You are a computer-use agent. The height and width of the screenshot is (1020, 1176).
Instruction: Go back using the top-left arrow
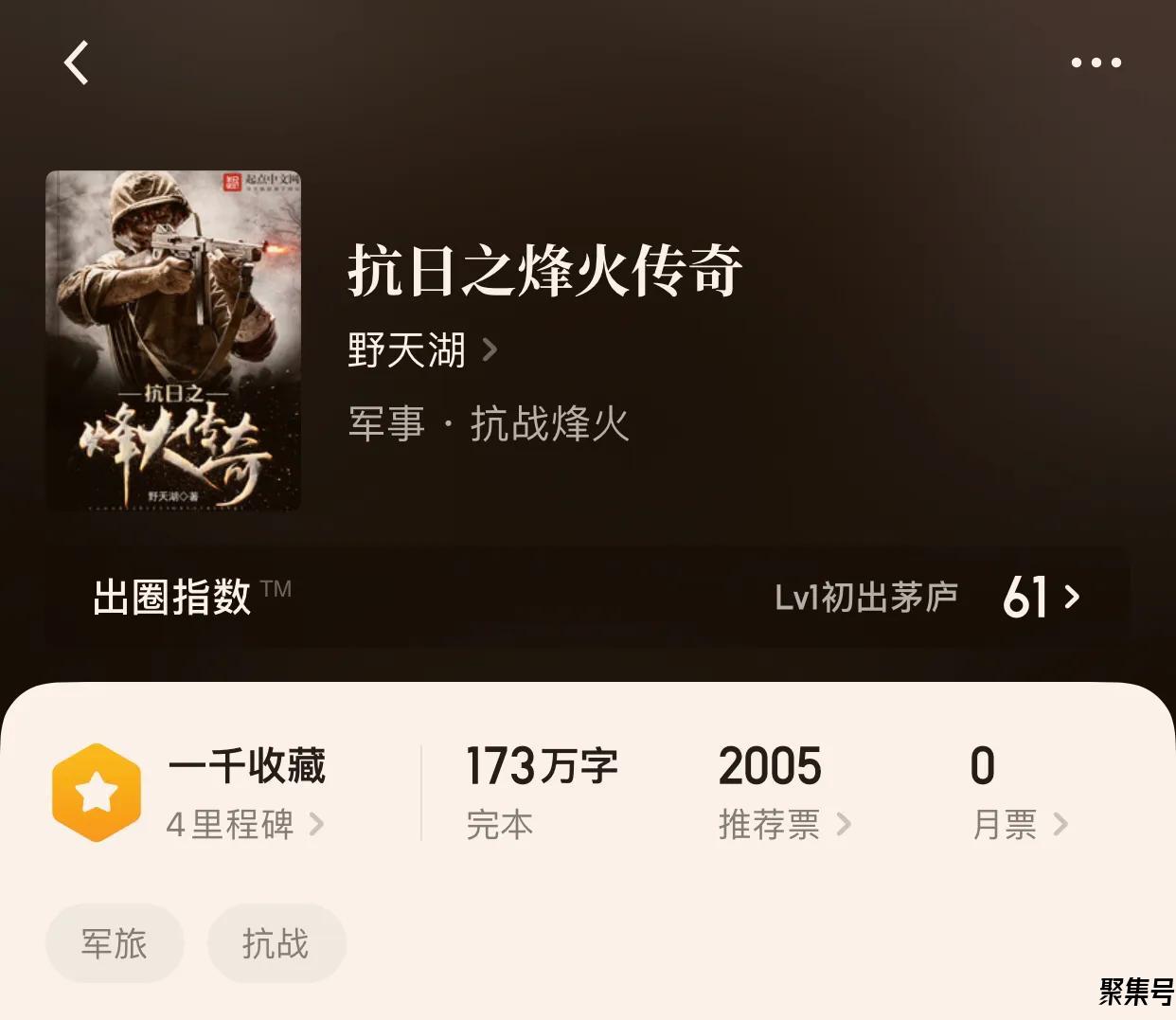point(77,63)
